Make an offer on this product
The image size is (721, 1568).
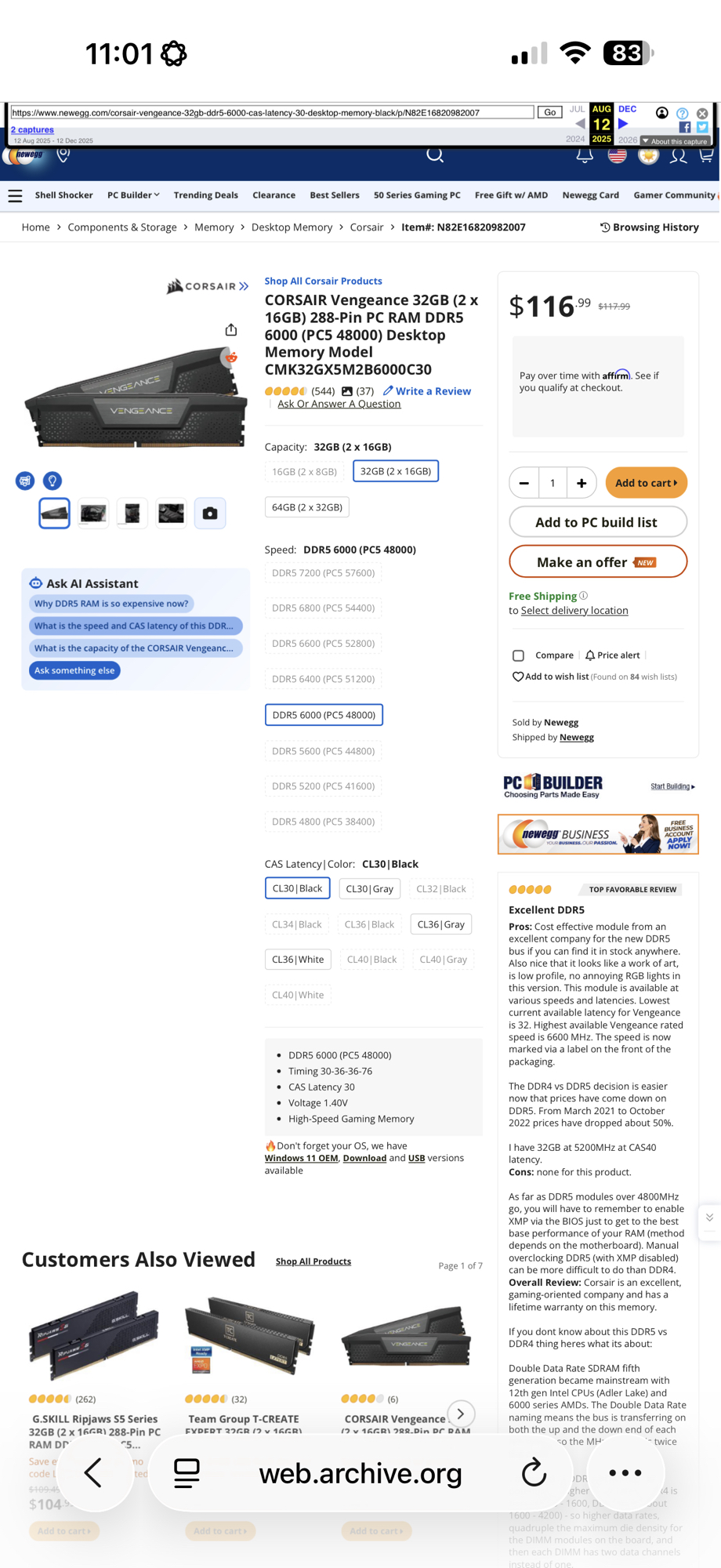tap(597, 562)
